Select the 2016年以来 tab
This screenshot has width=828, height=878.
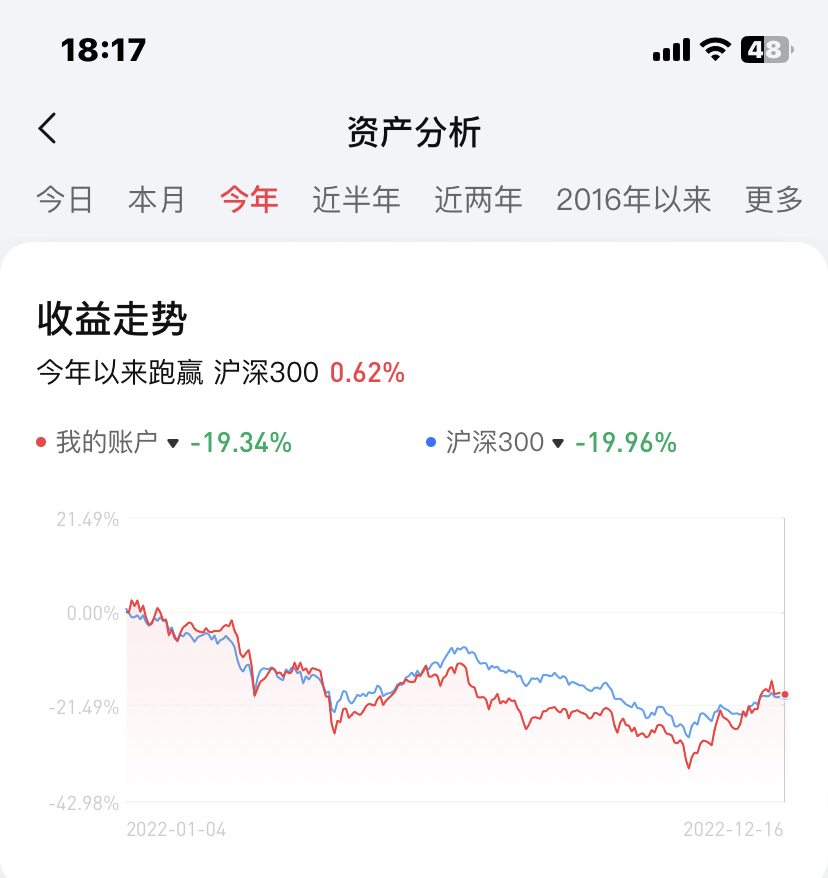[633, 199]
